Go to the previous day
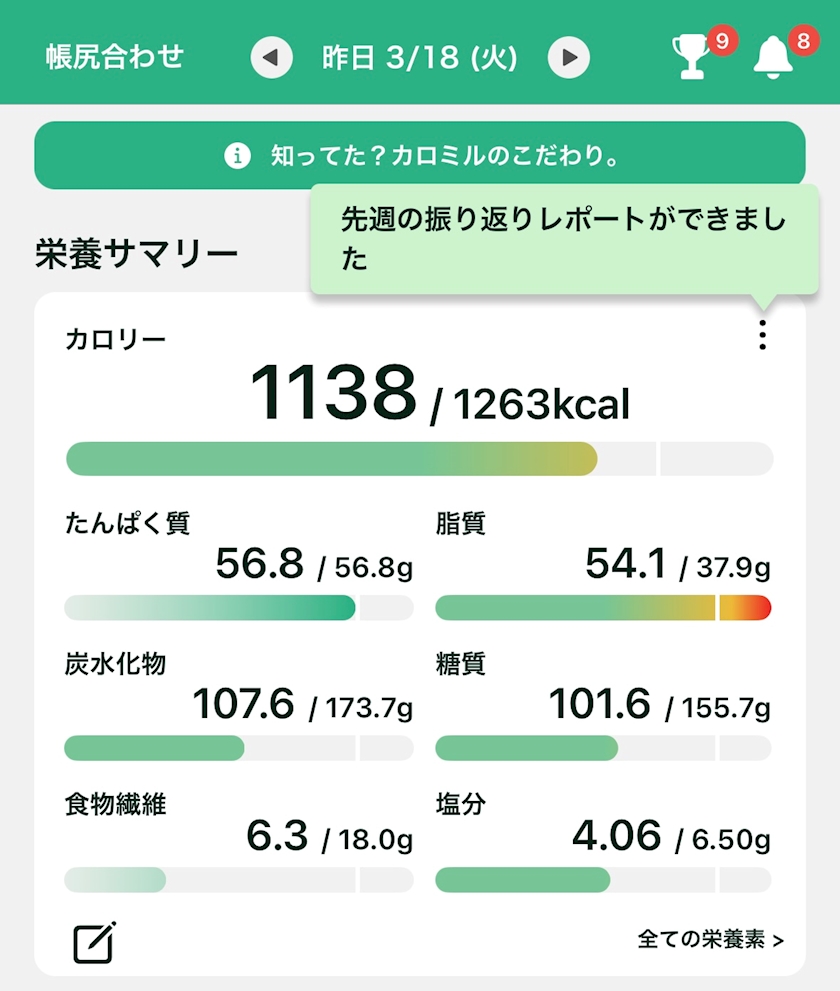Image resolution: width=840 pixels, height=991 pixels. pos(271,58)
